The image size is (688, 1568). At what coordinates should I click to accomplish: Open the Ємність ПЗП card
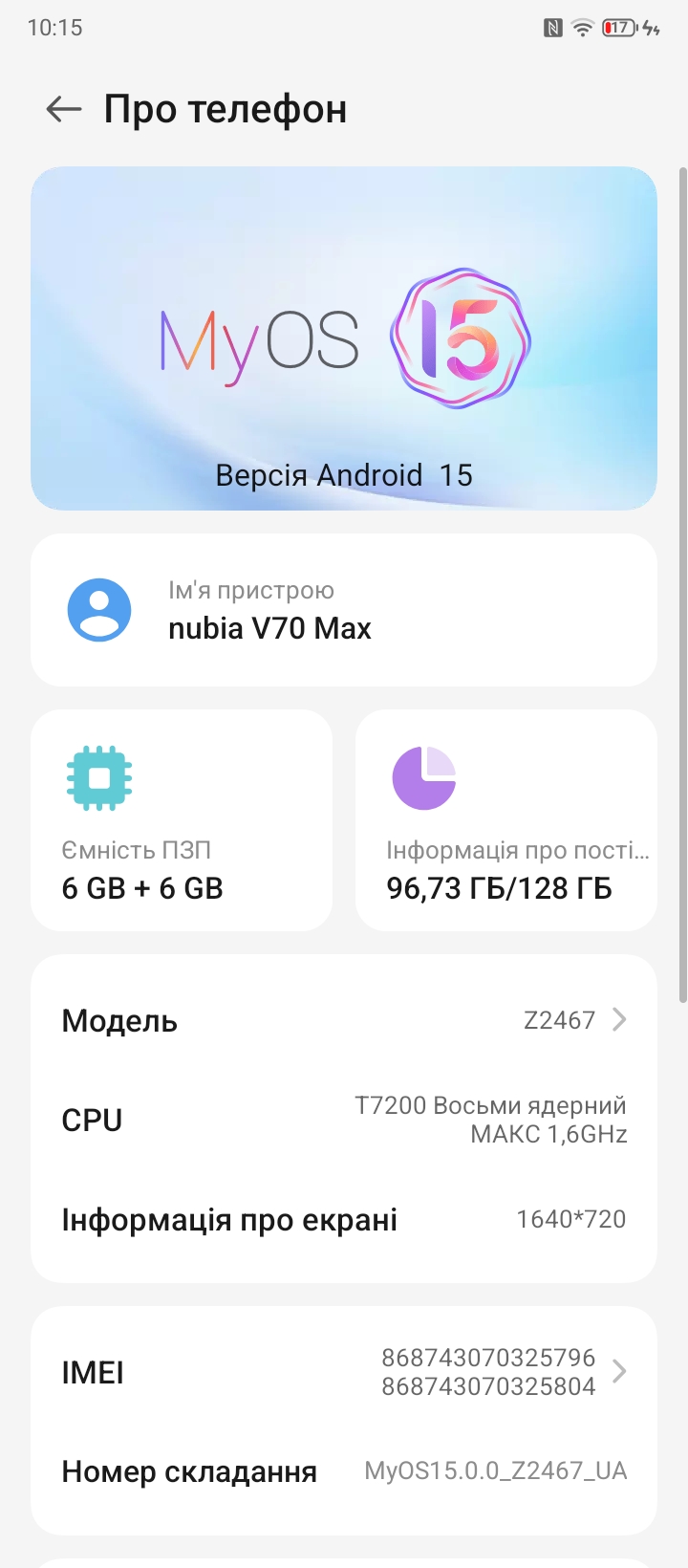(x=182, y=820)
